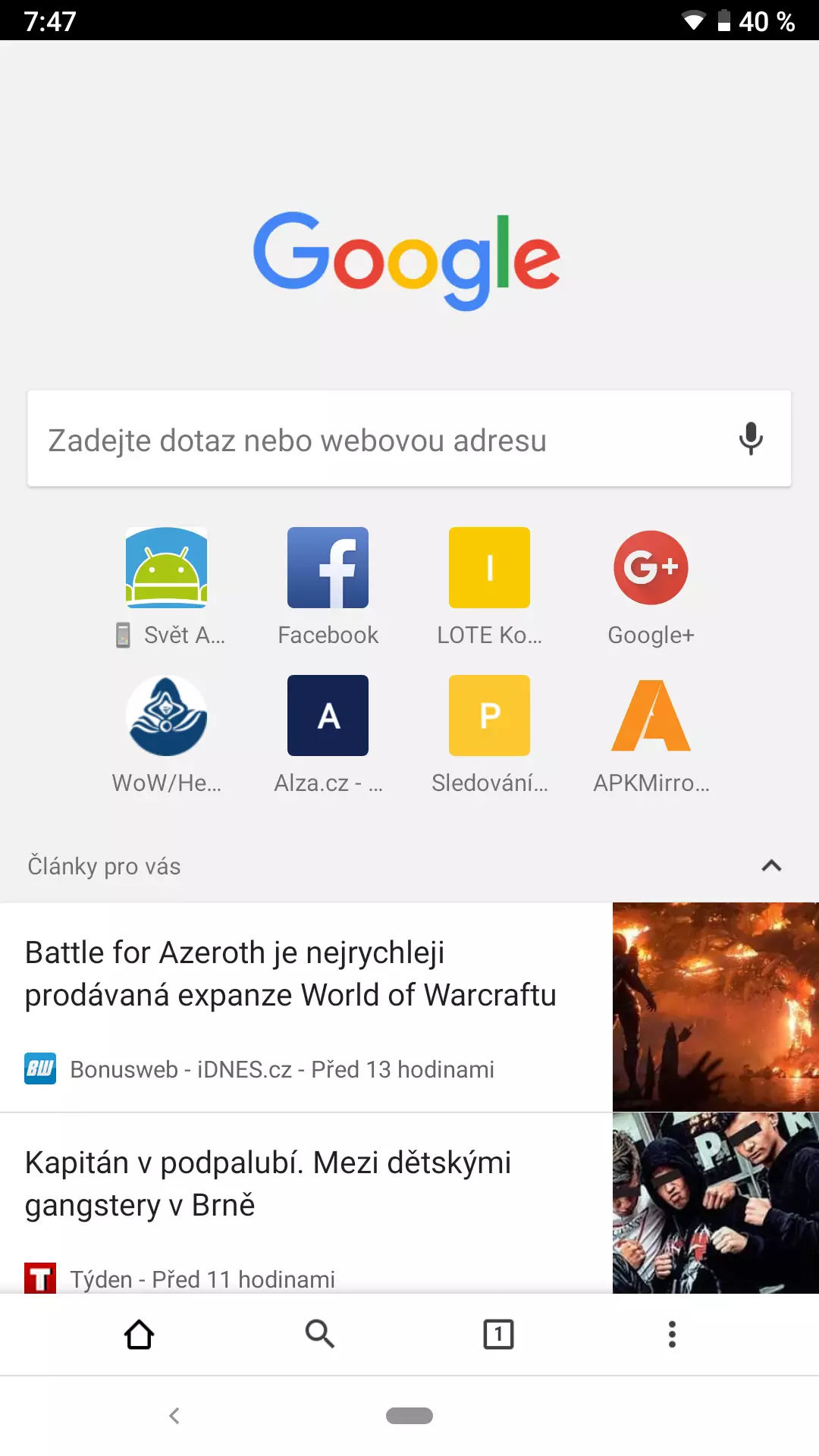Tap the system home pill
Image resolution: width=819 pixels, height=1456 pixels.
click(x=409, y=1416)
